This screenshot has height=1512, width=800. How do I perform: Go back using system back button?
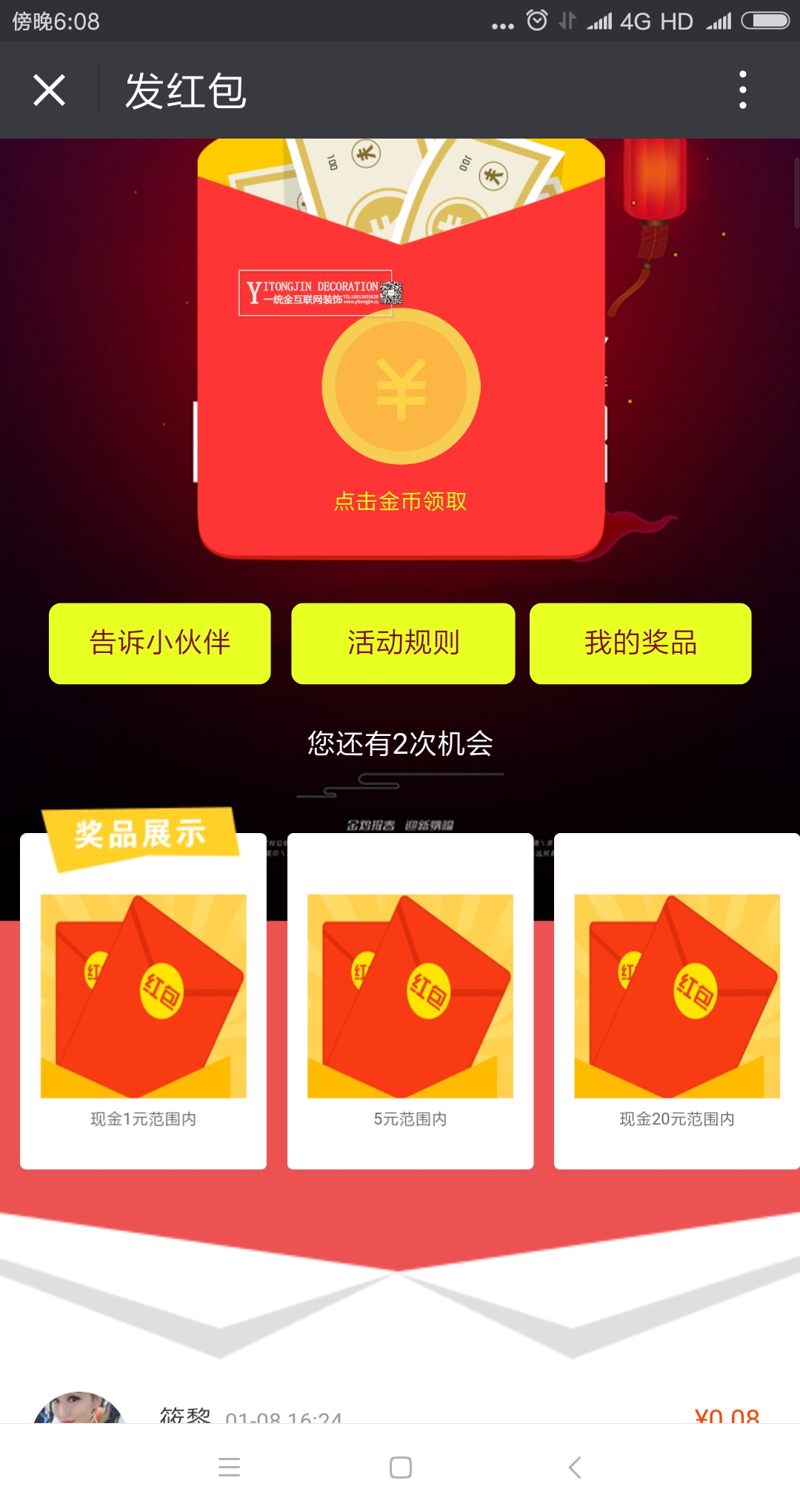pyautogui.click(x=575, y=1468)
